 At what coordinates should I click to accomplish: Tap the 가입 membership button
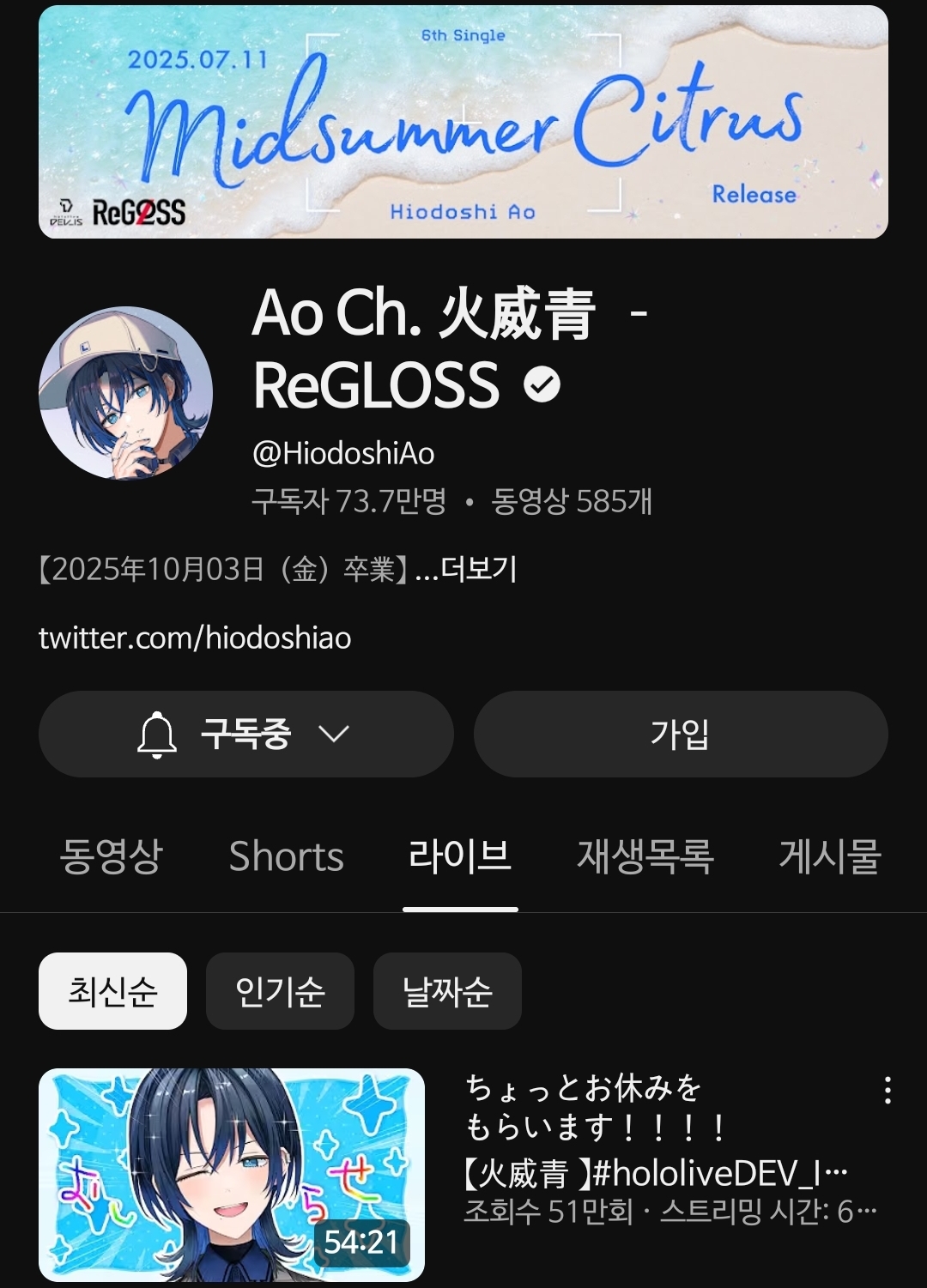[680, 735]
